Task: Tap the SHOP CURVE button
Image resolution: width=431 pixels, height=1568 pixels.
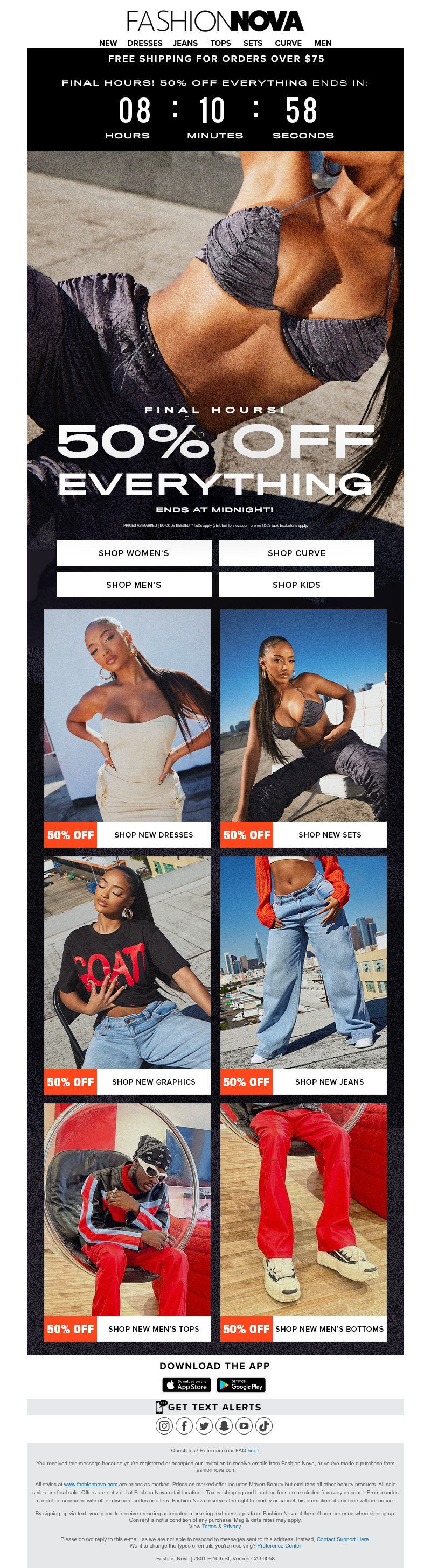Action: (x=296, y=553)
